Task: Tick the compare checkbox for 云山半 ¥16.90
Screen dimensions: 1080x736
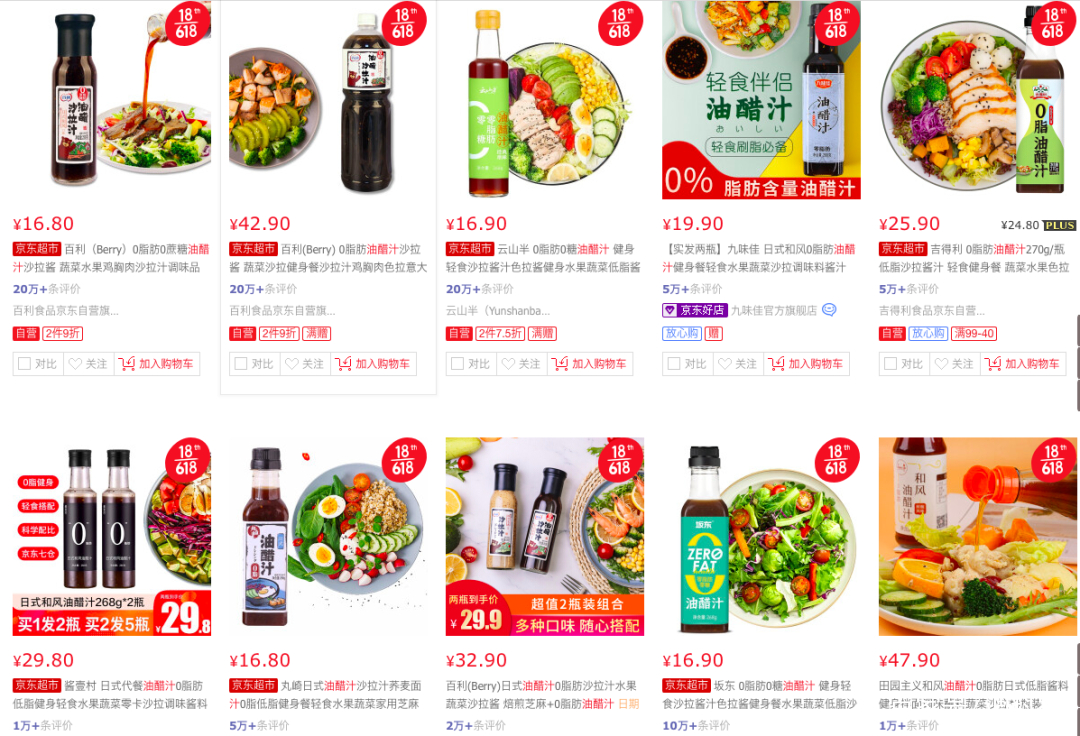Action: (457, 364)
